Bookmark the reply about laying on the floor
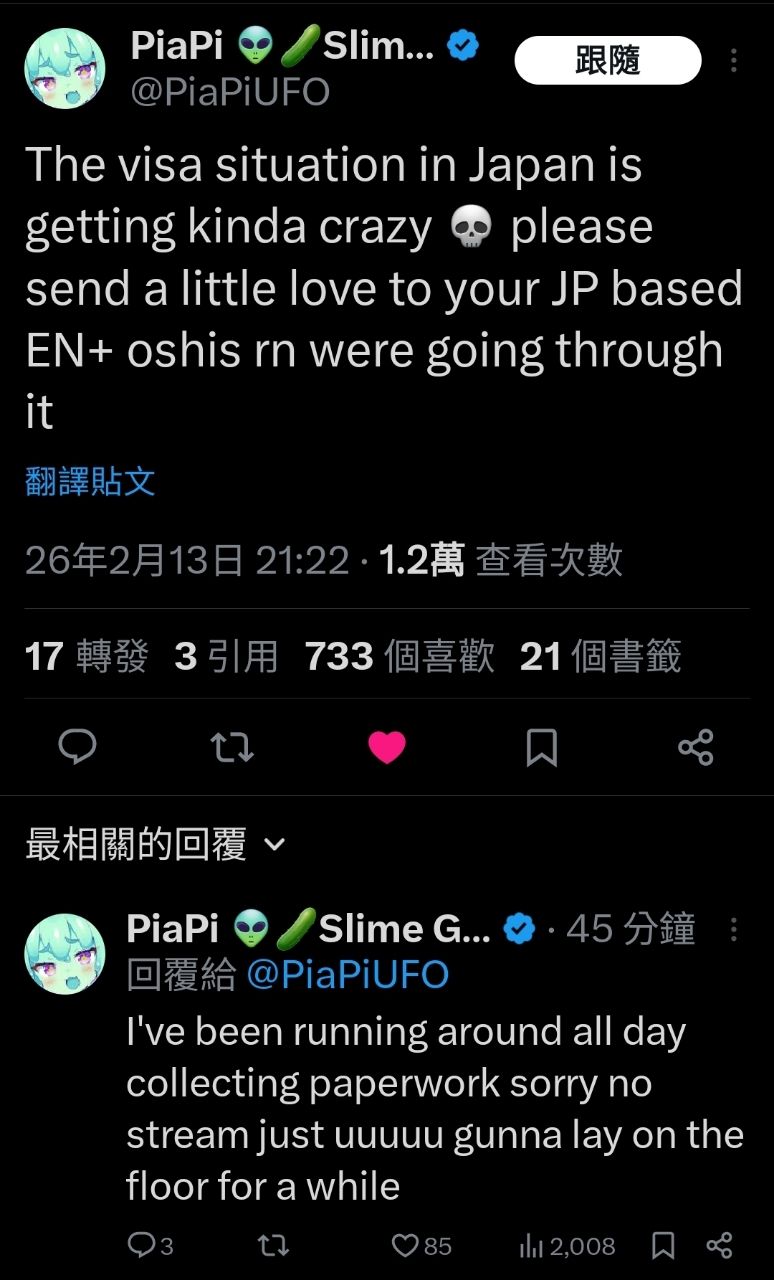Image resolution: width=774 pixels, height=1280 pixels. [x=662, y=1245]
